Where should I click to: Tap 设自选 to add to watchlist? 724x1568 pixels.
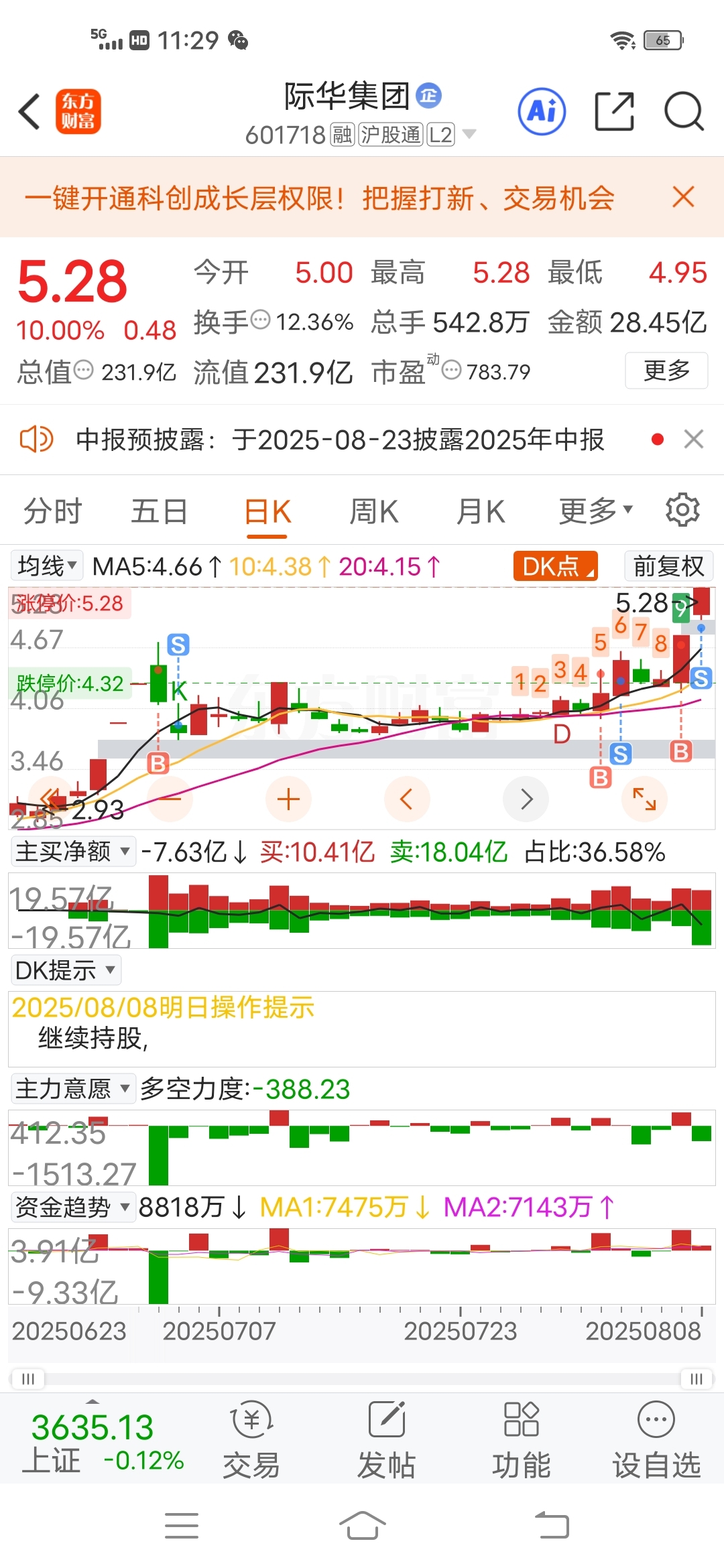tap(656, 1439)
